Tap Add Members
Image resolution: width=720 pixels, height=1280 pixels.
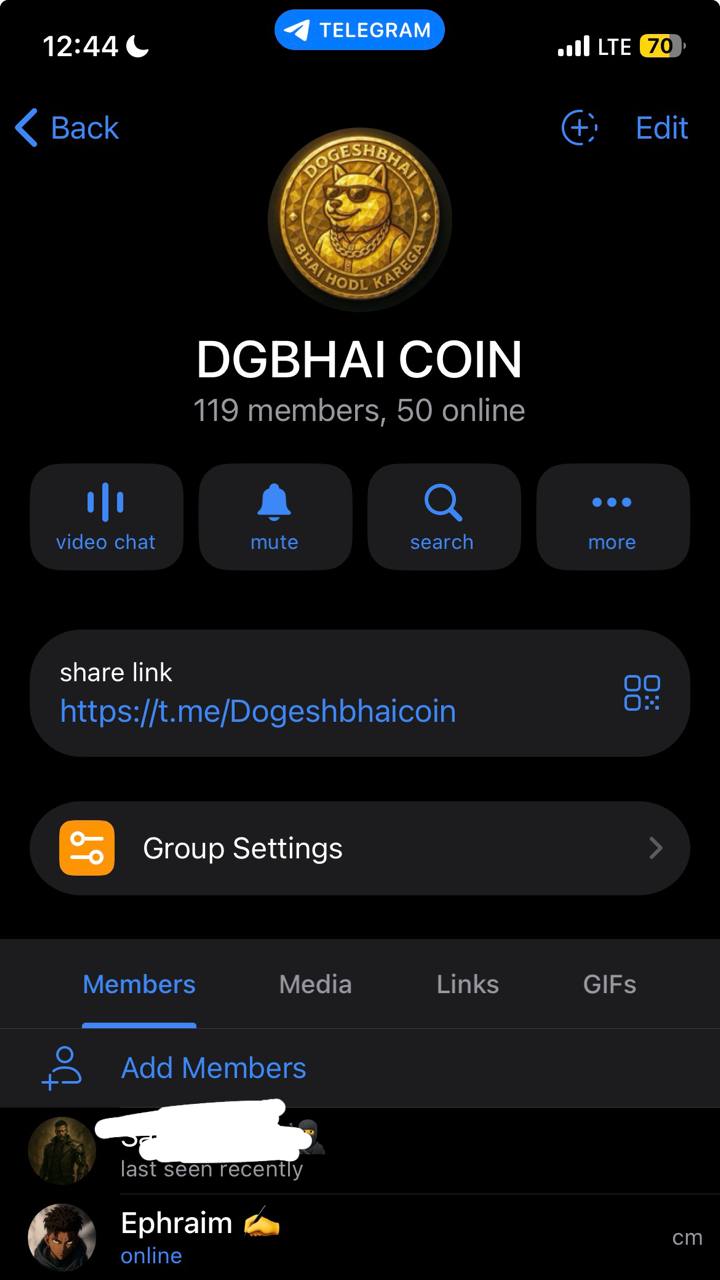213,1068
